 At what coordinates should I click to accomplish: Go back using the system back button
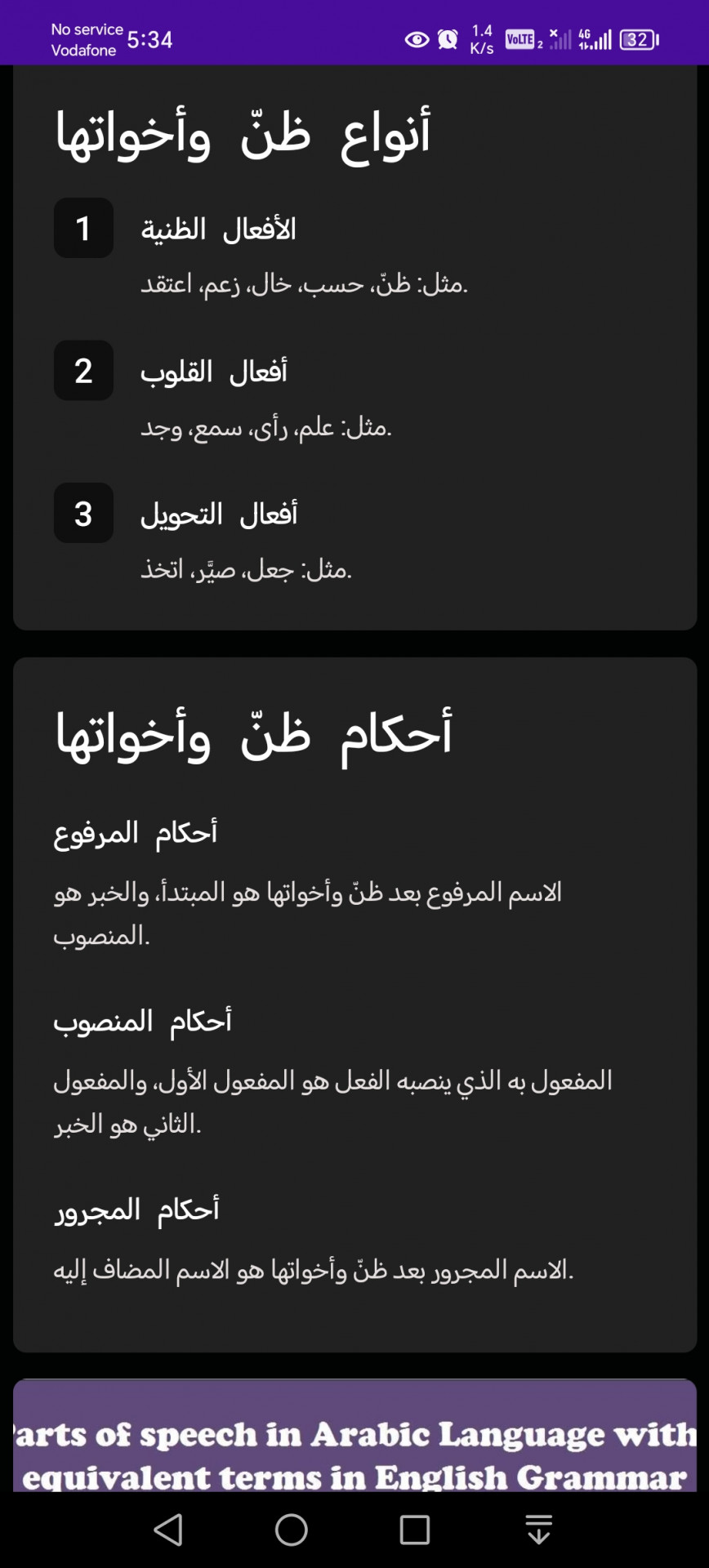pos(168,1530)
